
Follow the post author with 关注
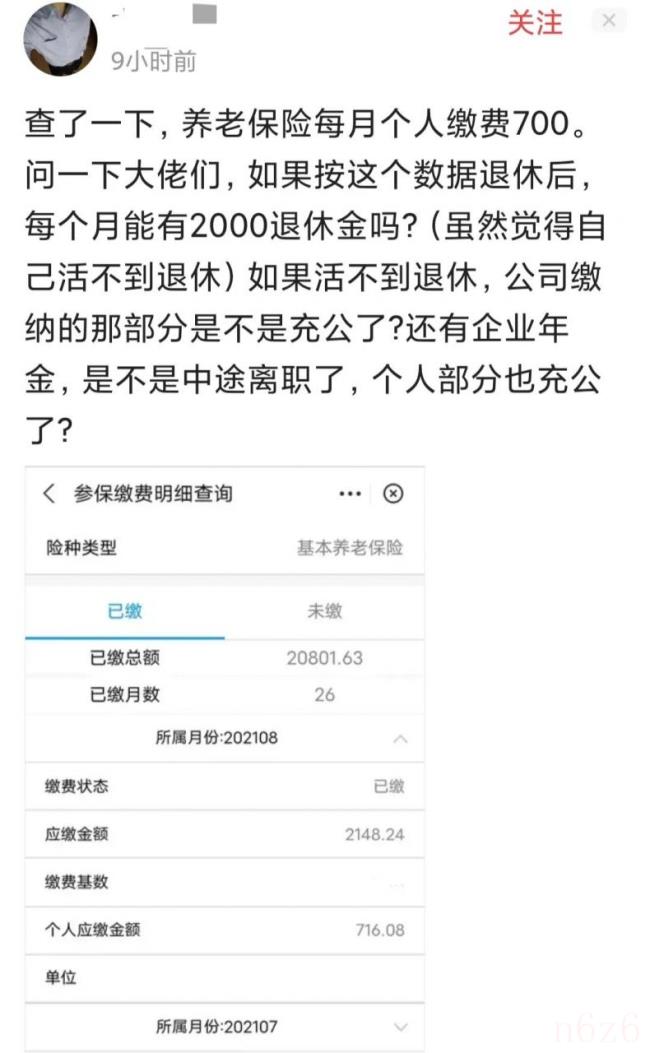click(x=535, y=23)
